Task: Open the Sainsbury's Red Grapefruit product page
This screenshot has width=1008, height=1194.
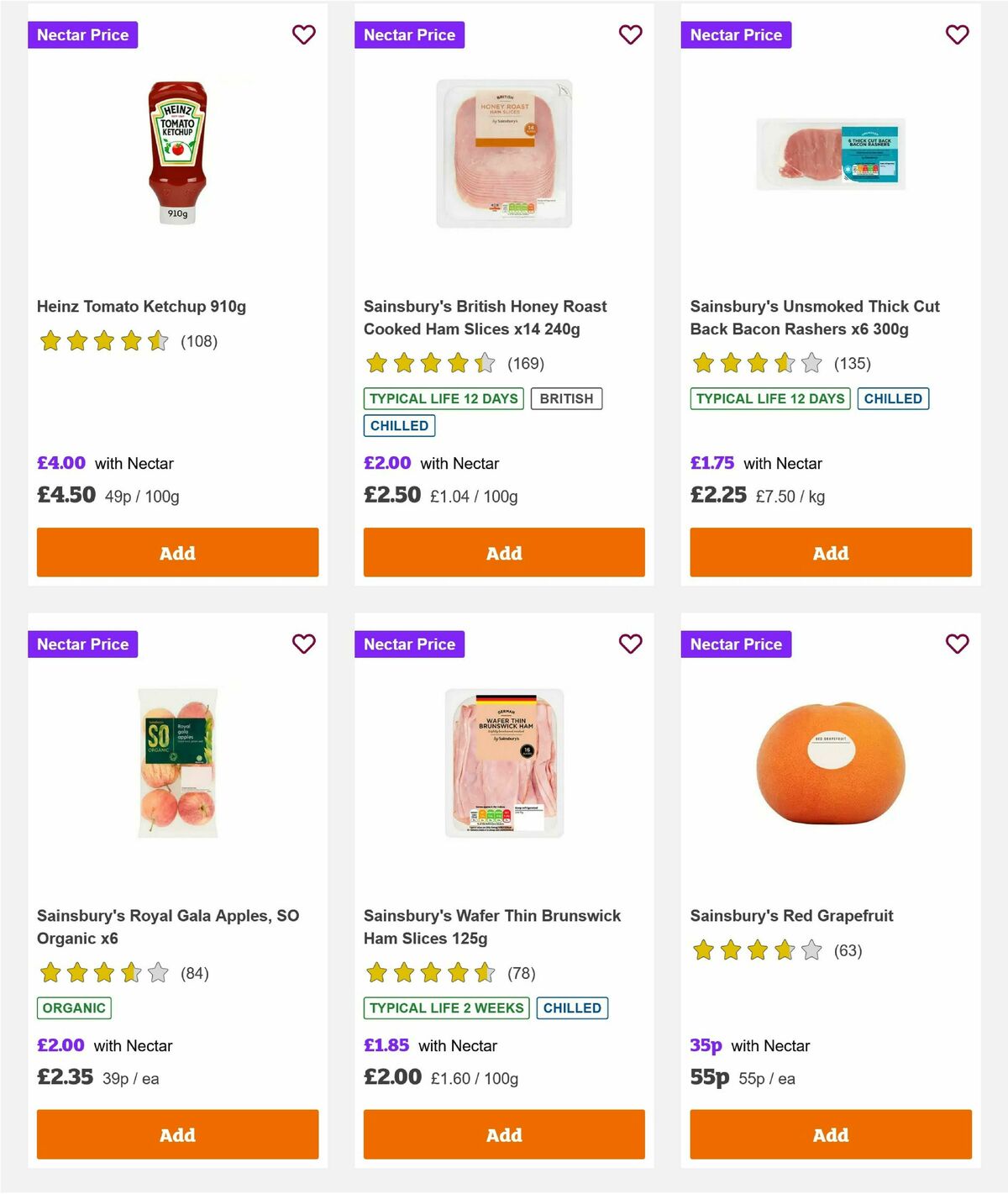Action: [x=792, y=916]
